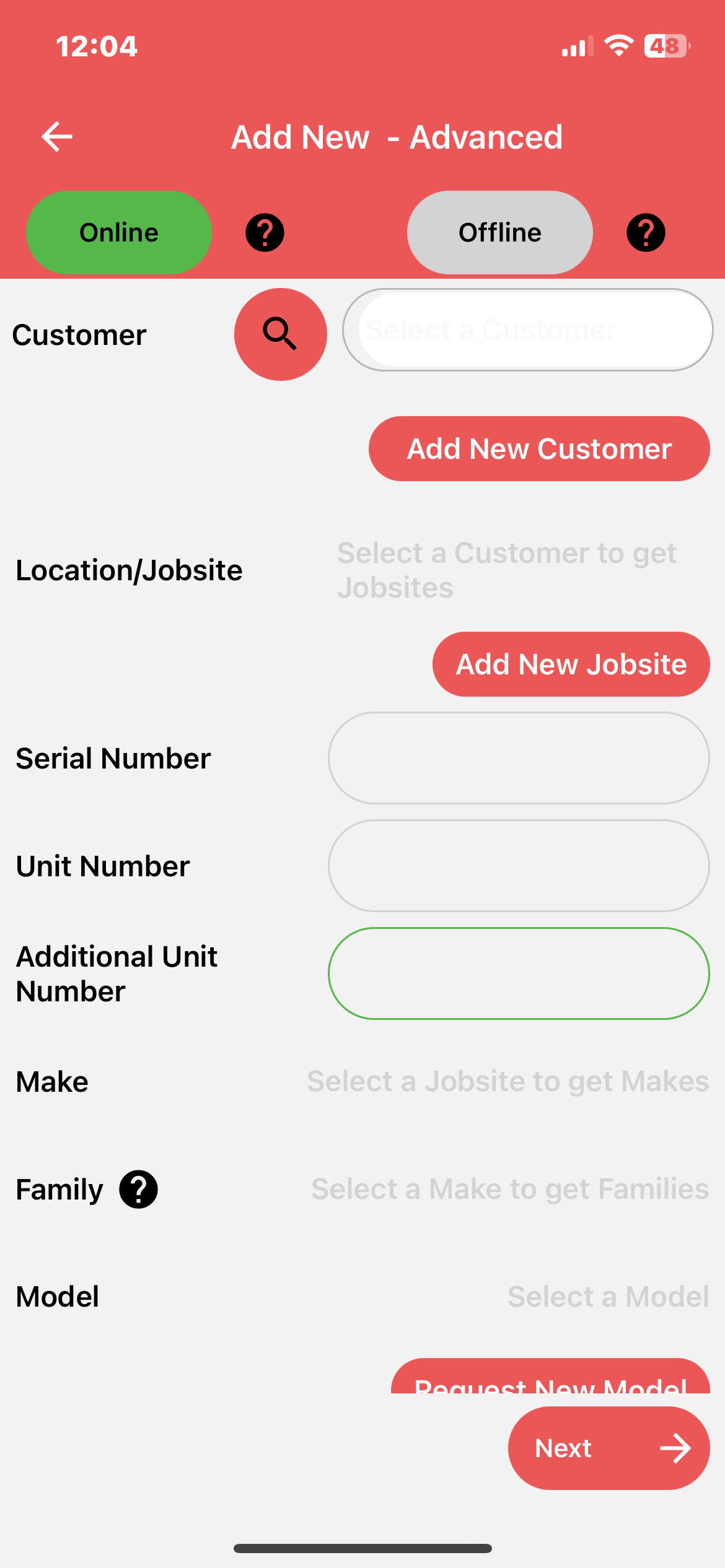The image size is (725, 1568).
Task: Continue with the Next button
Action: (x=609, y=1448)
